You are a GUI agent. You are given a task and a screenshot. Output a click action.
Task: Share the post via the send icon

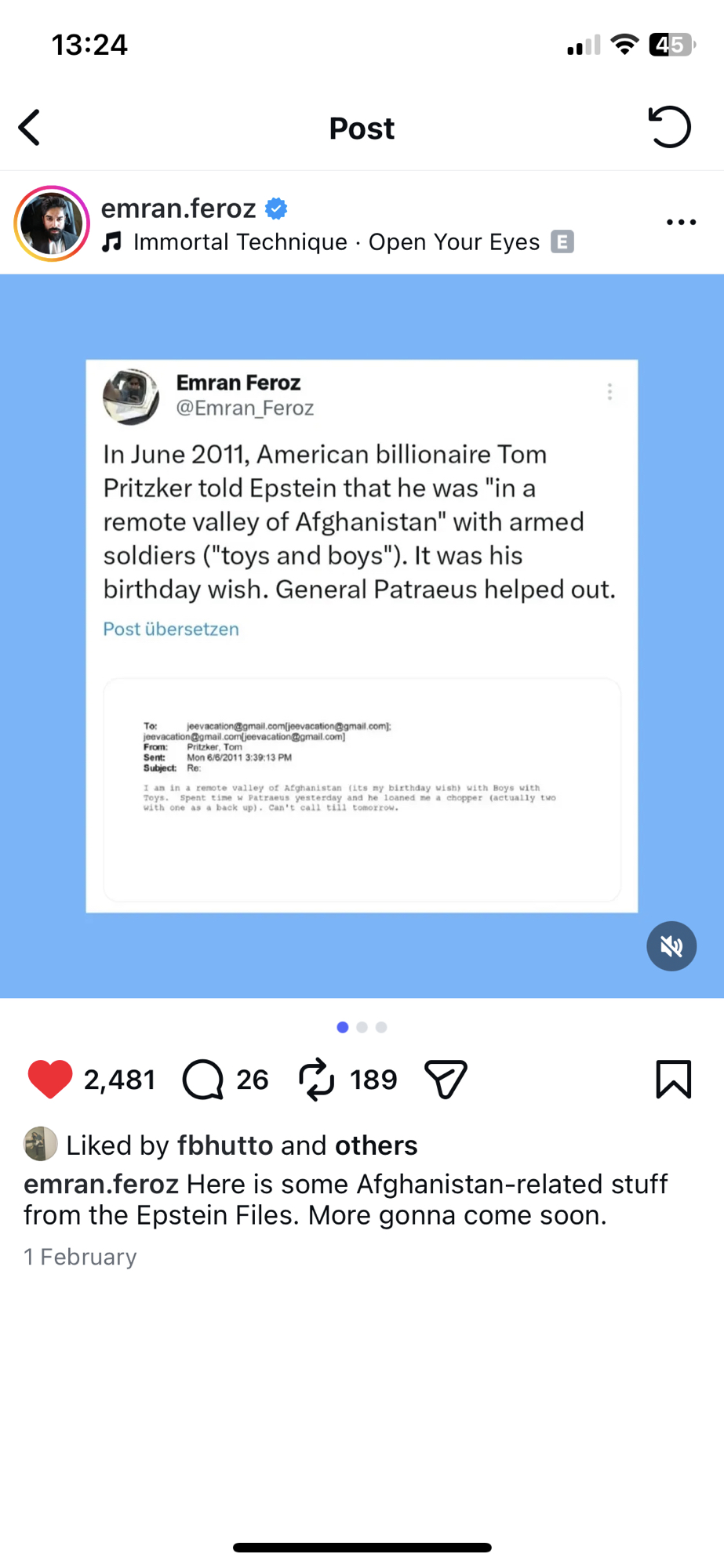point(446,1080)
